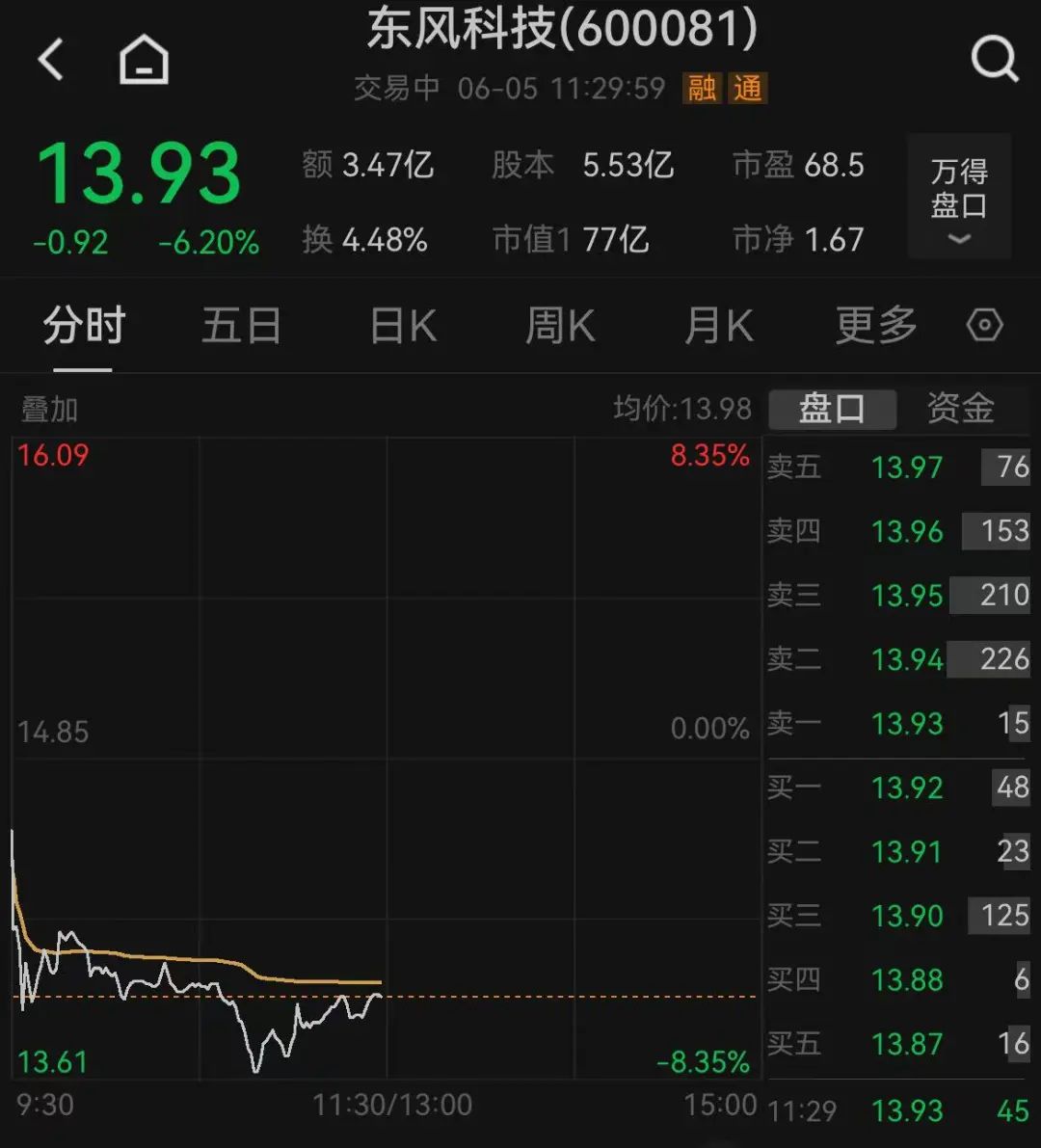Open the 更多 chart options
Screen dimensions: 1041x1148
coord(876,327)
